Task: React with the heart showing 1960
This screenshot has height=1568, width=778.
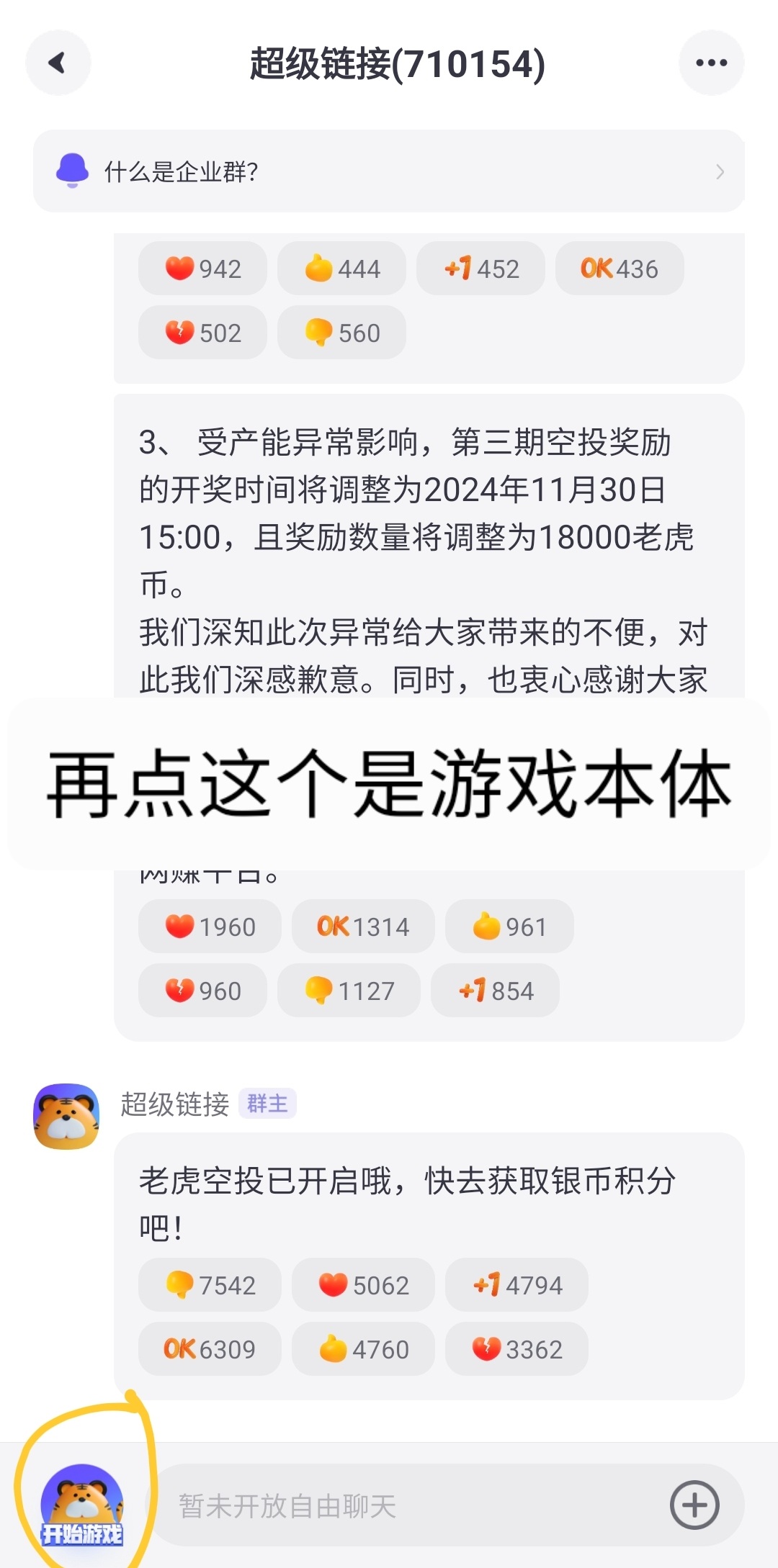Action: [210, 927]
